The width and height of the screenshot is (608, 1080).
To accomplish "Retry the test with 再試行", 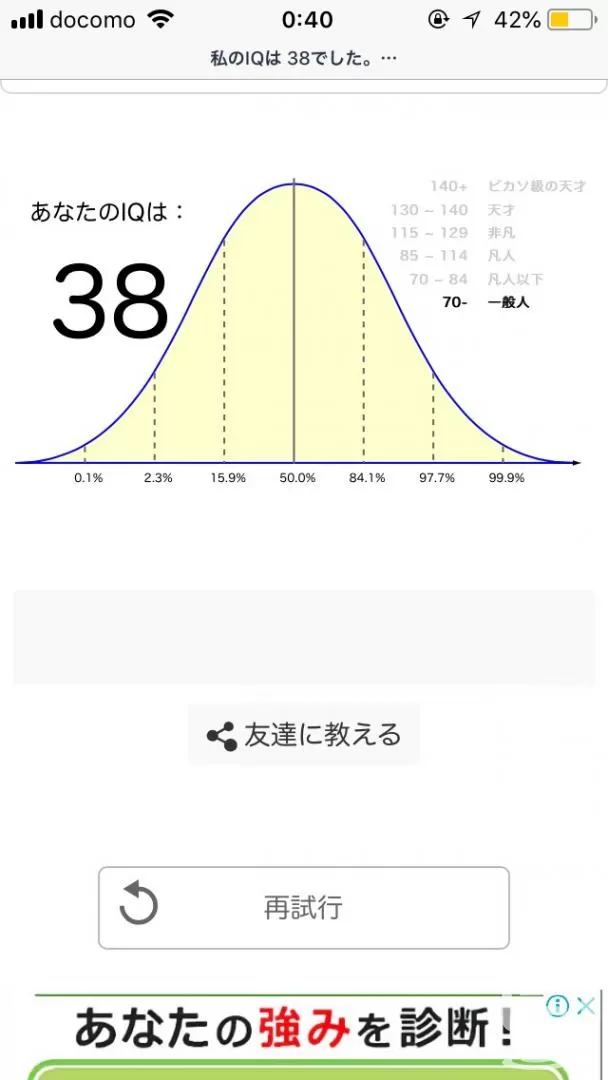I will pyautogui.click(x=304, y=908).
